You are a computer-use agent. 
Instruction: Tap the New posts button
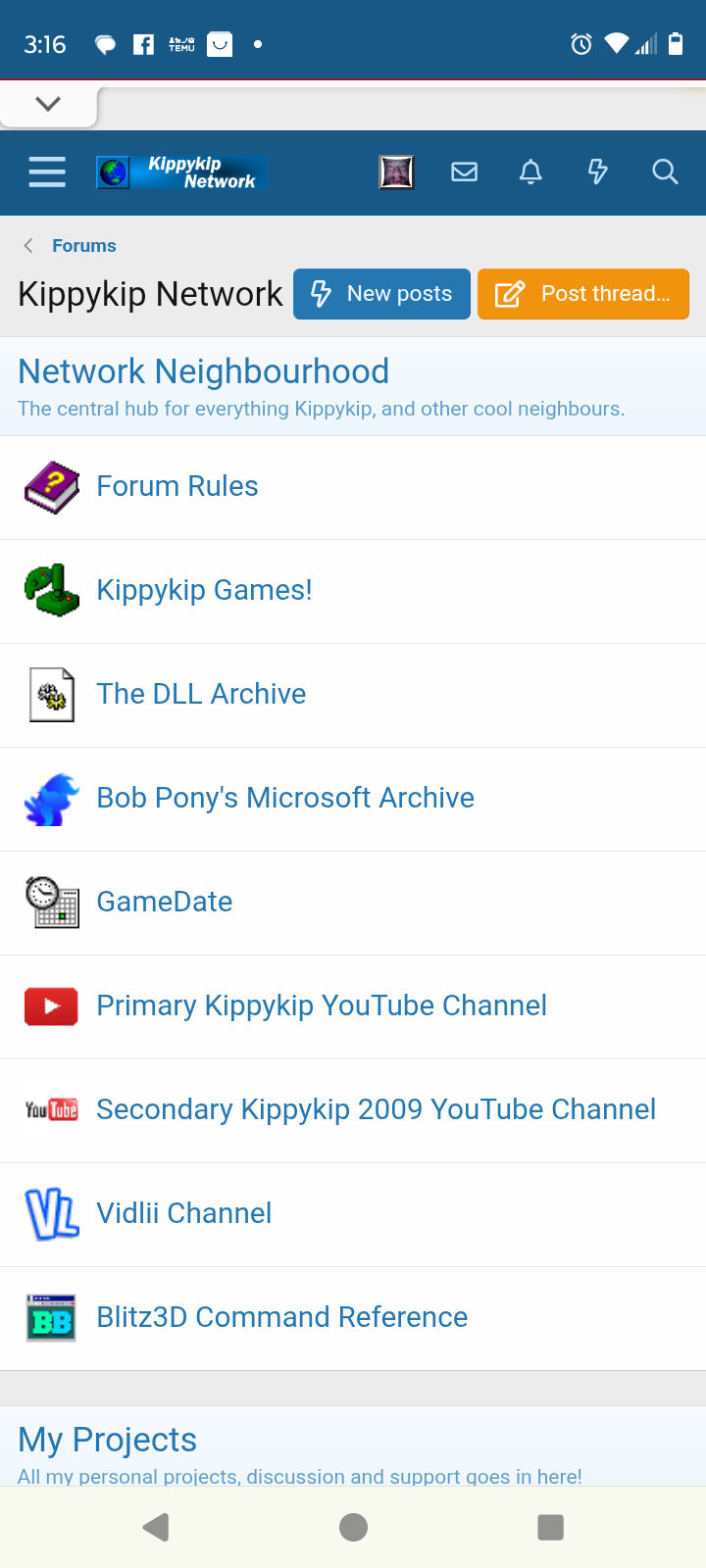[x=381, y=294]
